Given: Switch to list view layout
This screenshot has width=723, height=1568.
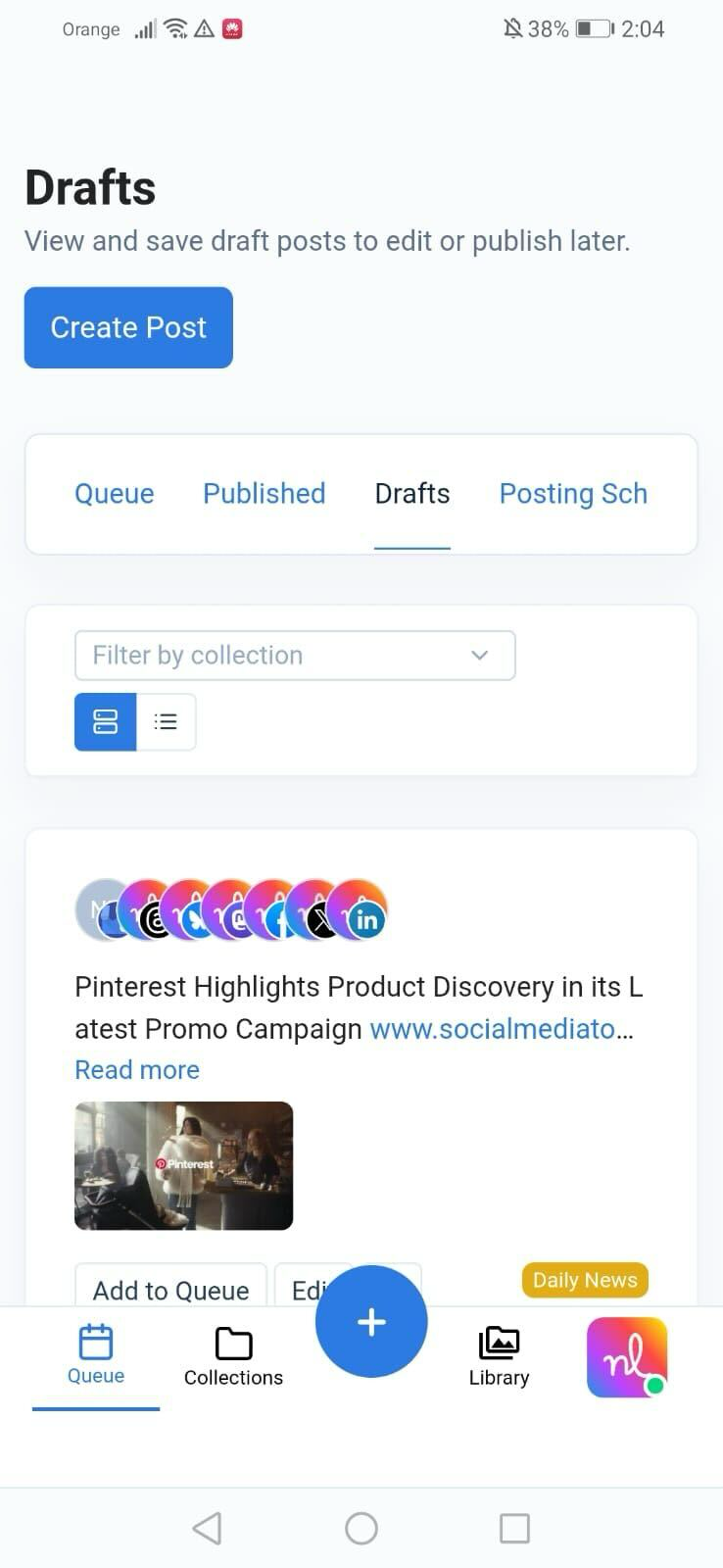Looking at the screenshot, I should (166, 722).
